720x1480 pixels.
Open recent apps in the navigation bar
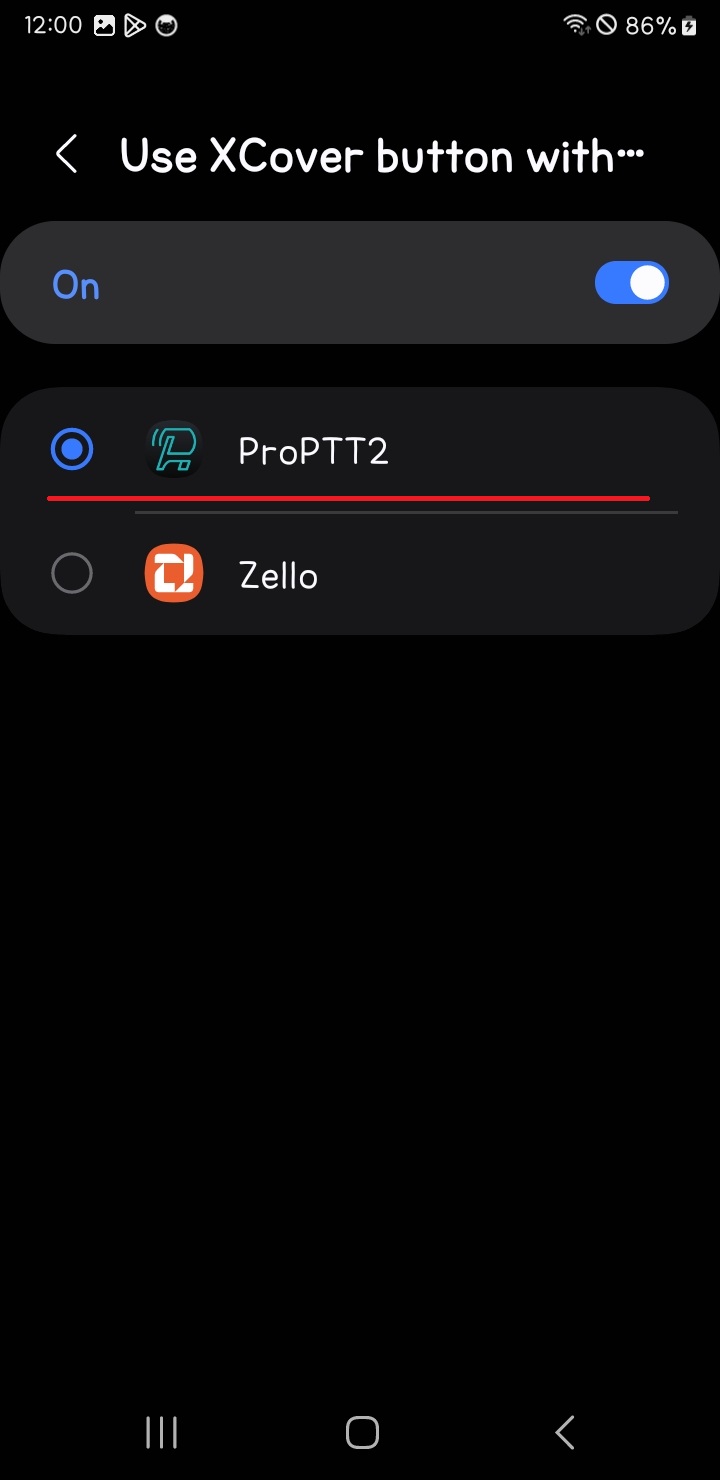click(161, 1432)
